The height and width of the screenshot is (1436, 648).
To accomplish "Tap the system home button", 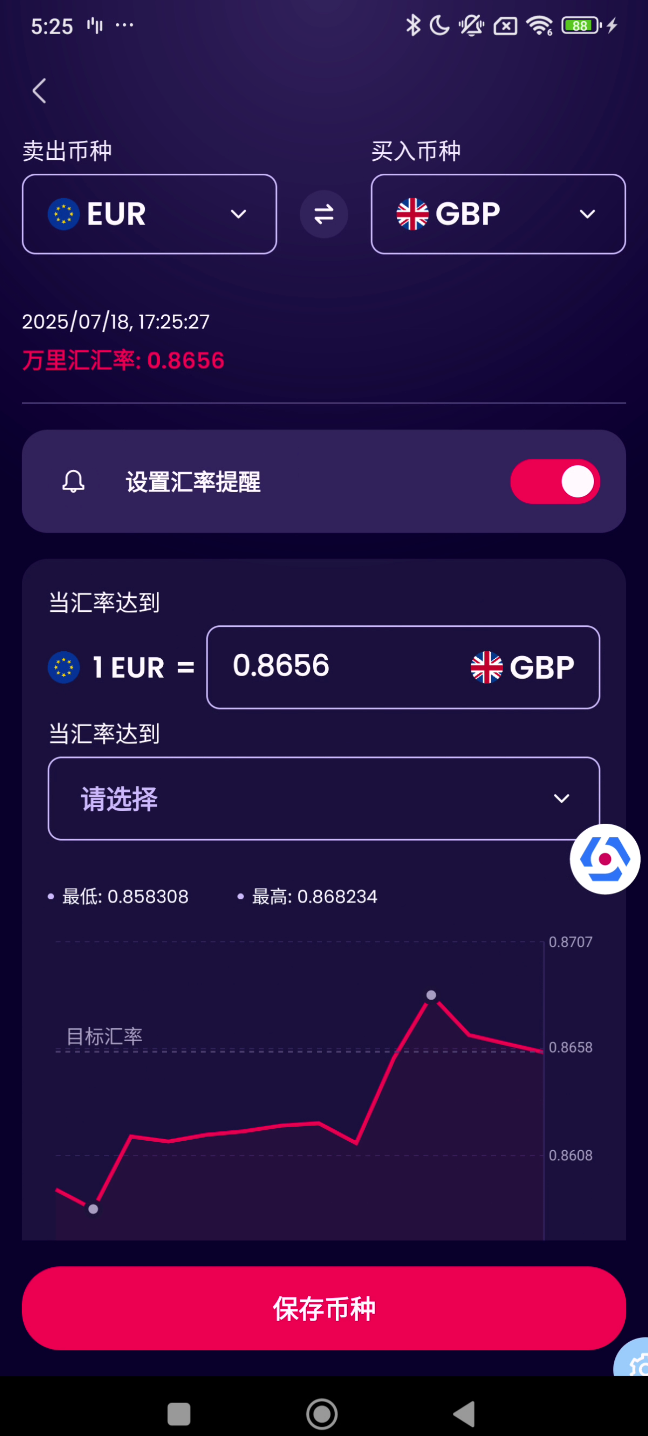I will point(322,1413).
